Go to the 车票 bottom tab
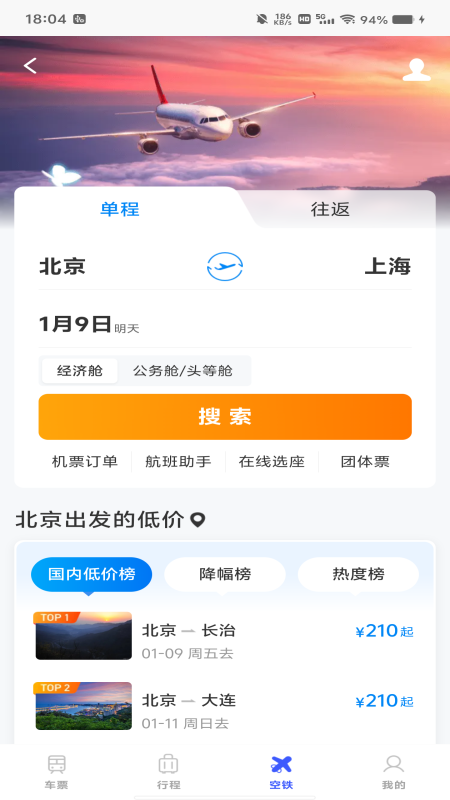The width and height of the screenshot is (450, 800). (56, 772)
